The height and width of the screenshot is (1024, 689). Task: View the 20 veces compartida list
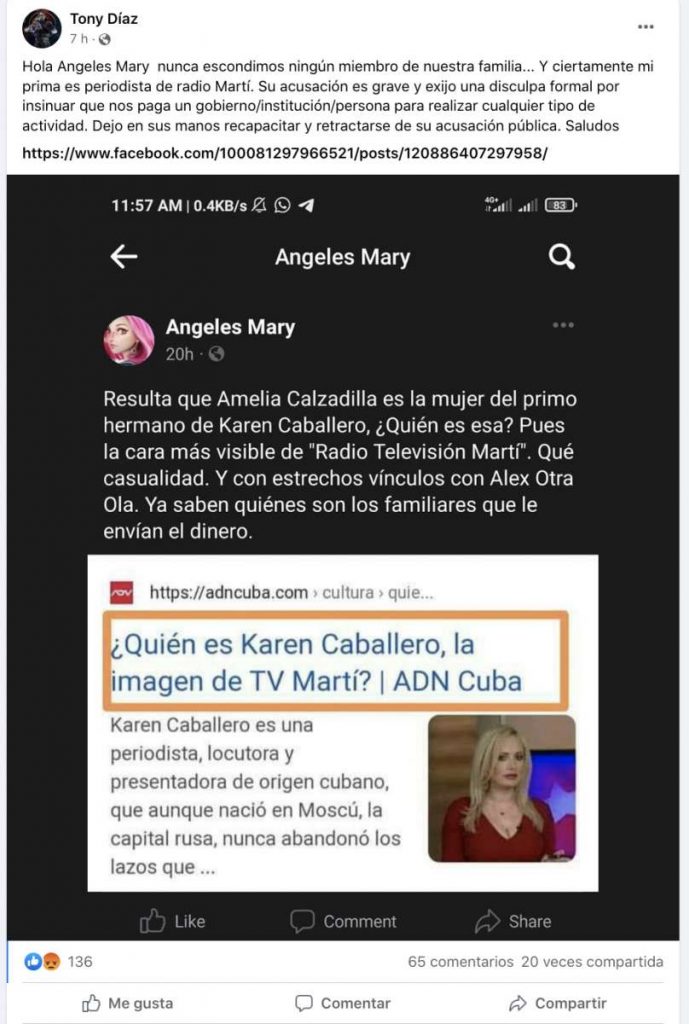coord(592,962)
